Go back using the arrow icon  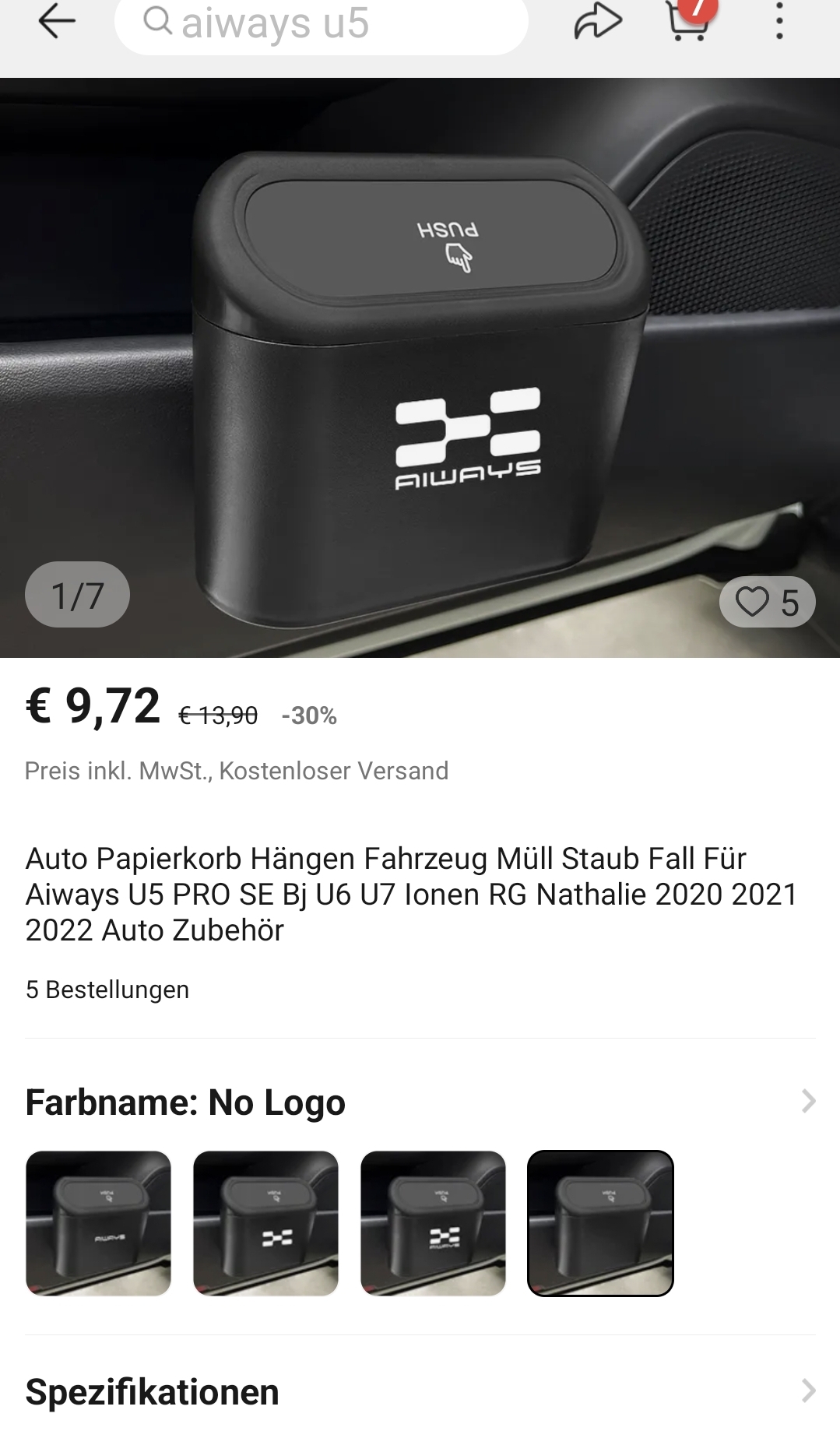coord(57,22)
